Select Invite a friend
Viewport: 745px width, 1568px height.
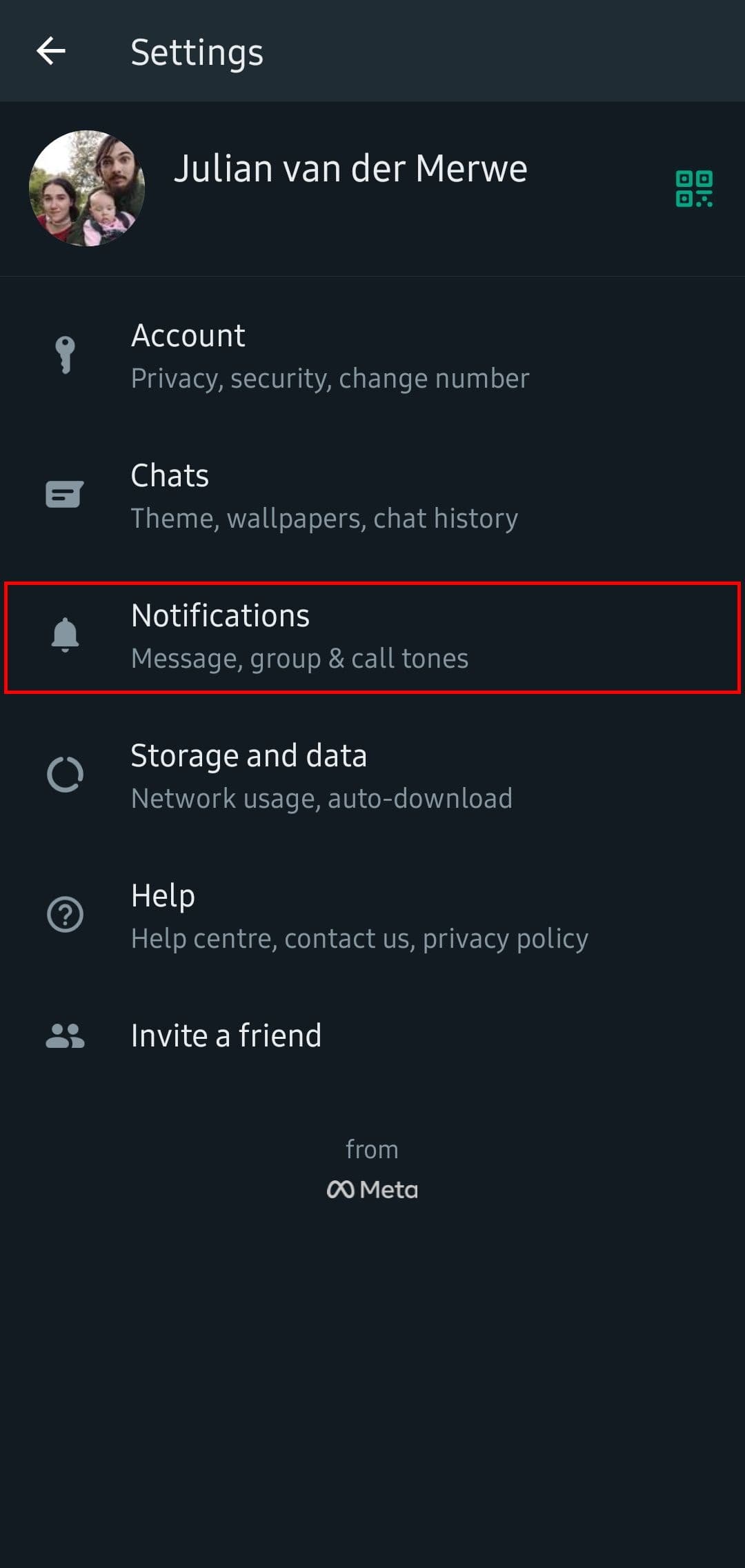(226, 1035)
